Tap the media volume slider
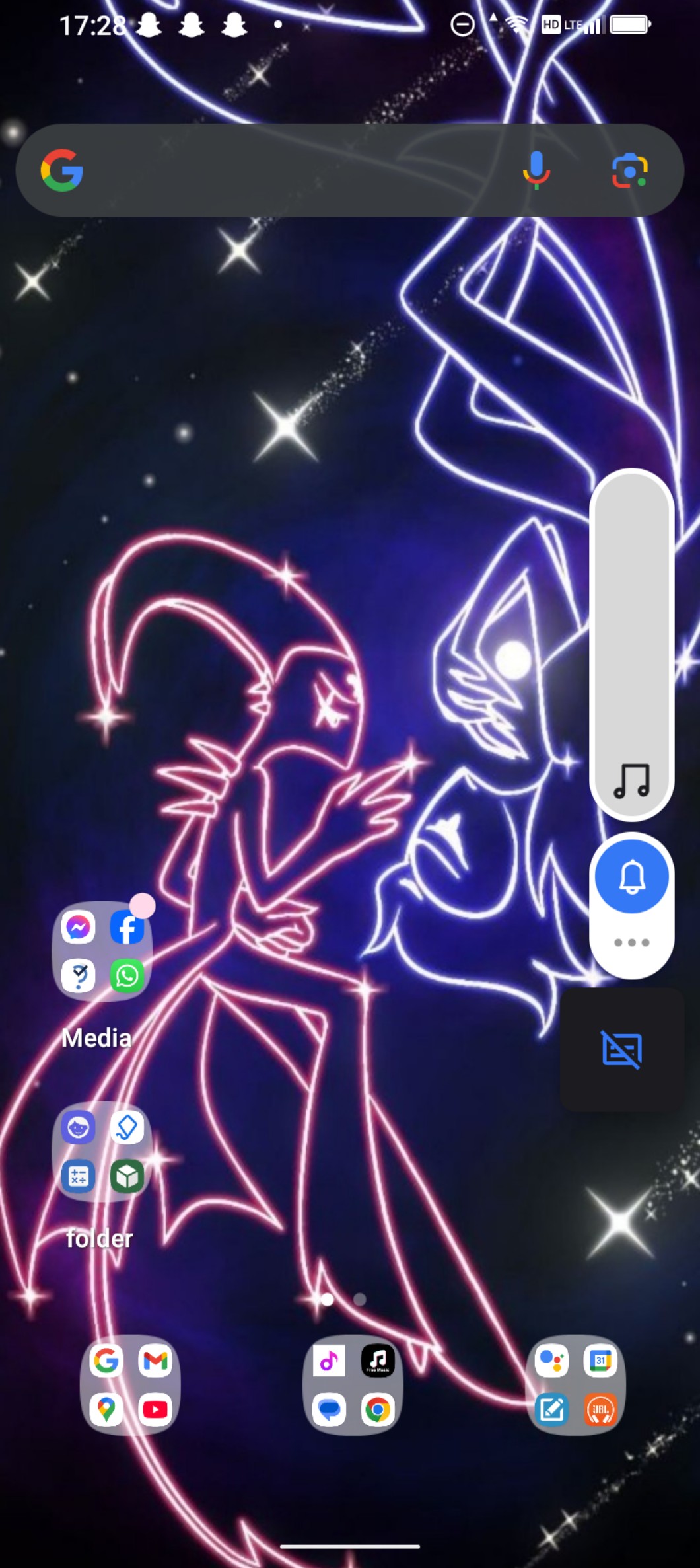Image resolution: width=700 pixels, height=1568 pixels. pos(631,634)
